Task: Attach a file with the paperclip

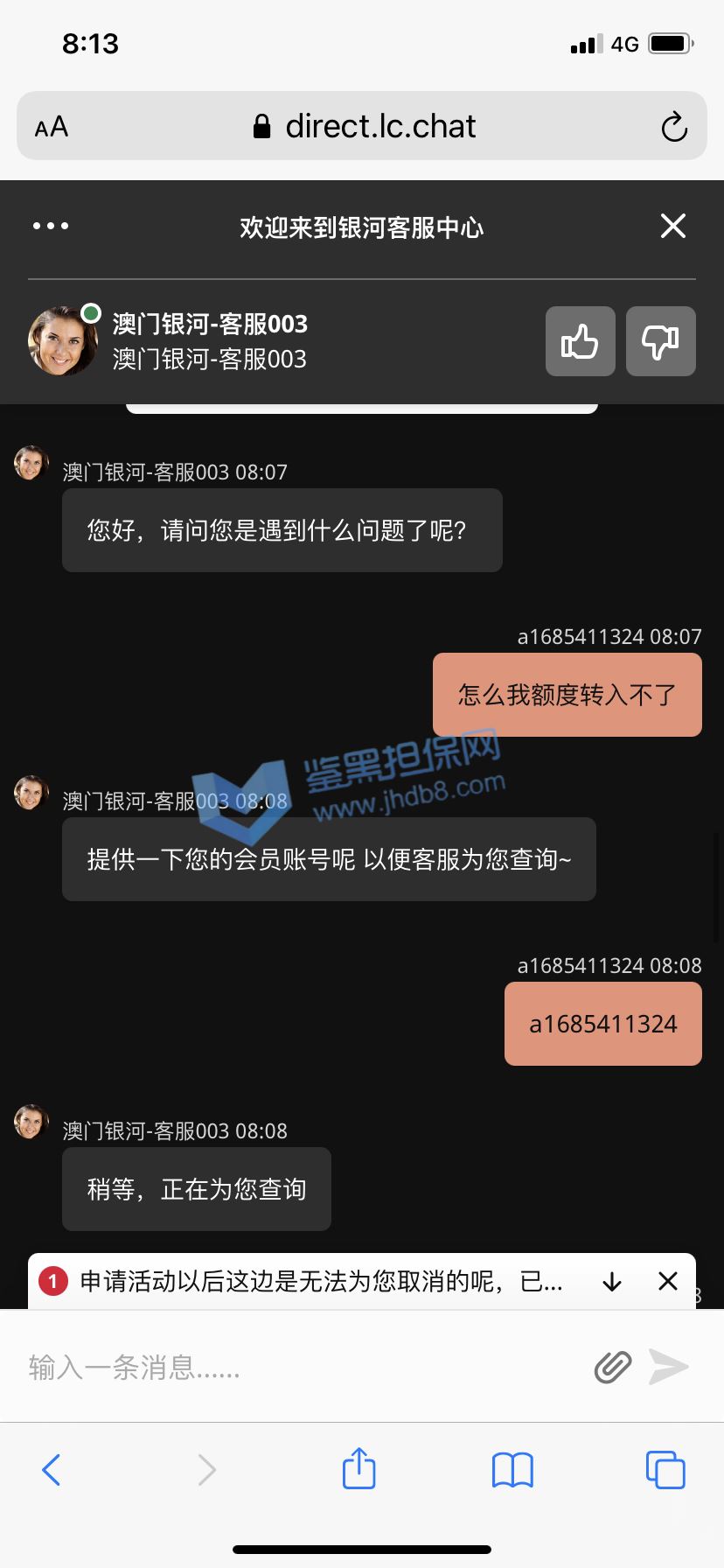Action: [x=613, y=1367]
